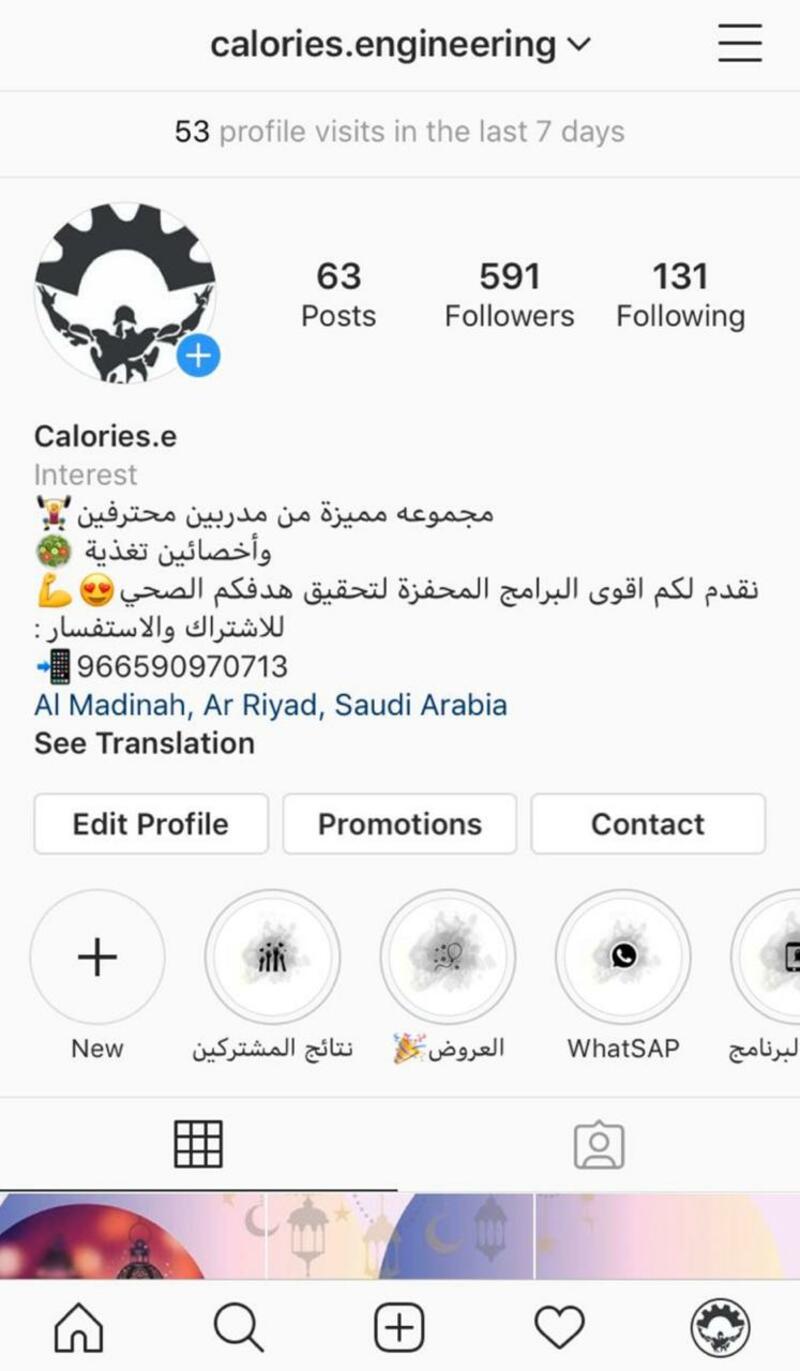Tap the Contact button
This screenshot has height=1371, width=800.
pos(648,824)
